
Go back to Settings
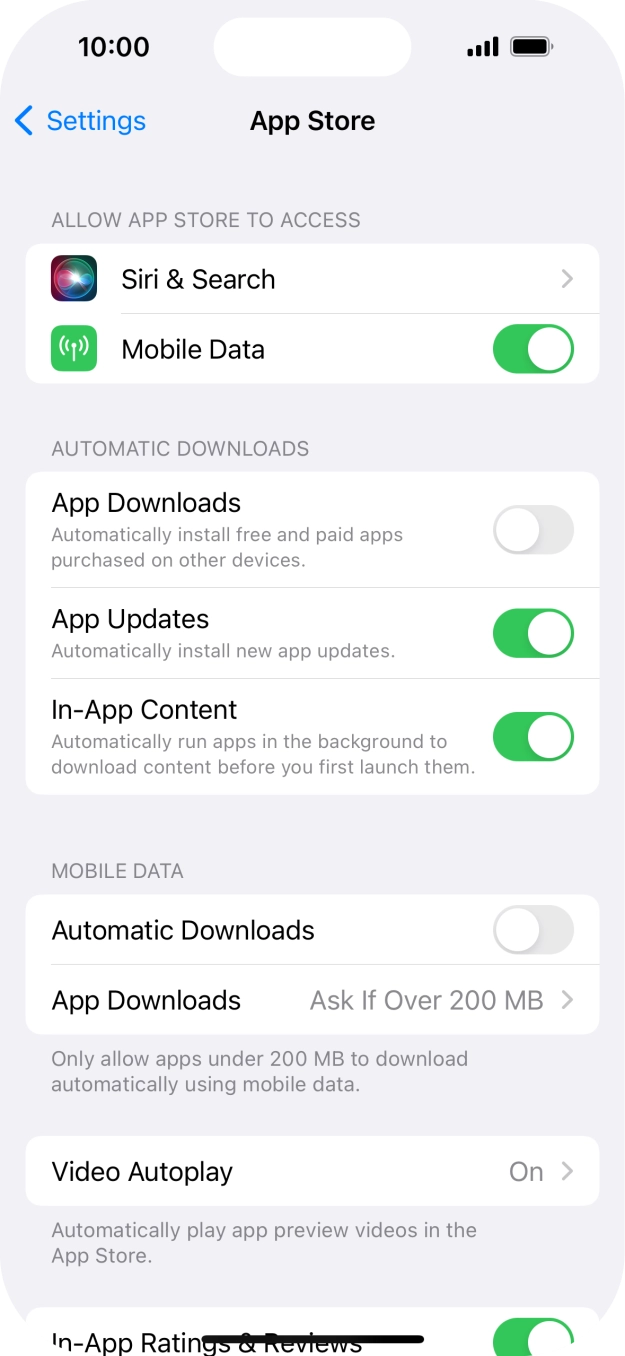pos(80,121)
